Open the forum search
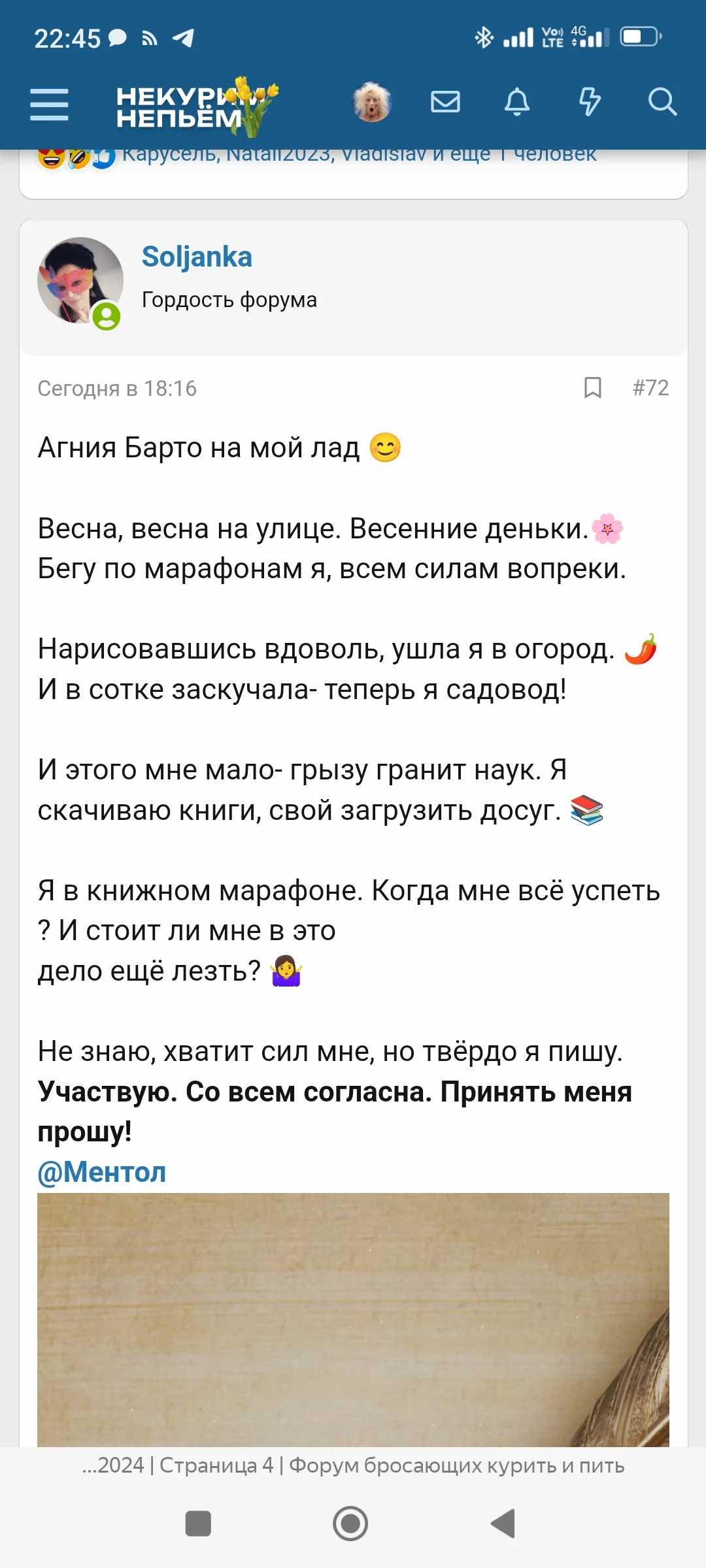Screen dimensions: 706x1568 [x=663, y=102]
